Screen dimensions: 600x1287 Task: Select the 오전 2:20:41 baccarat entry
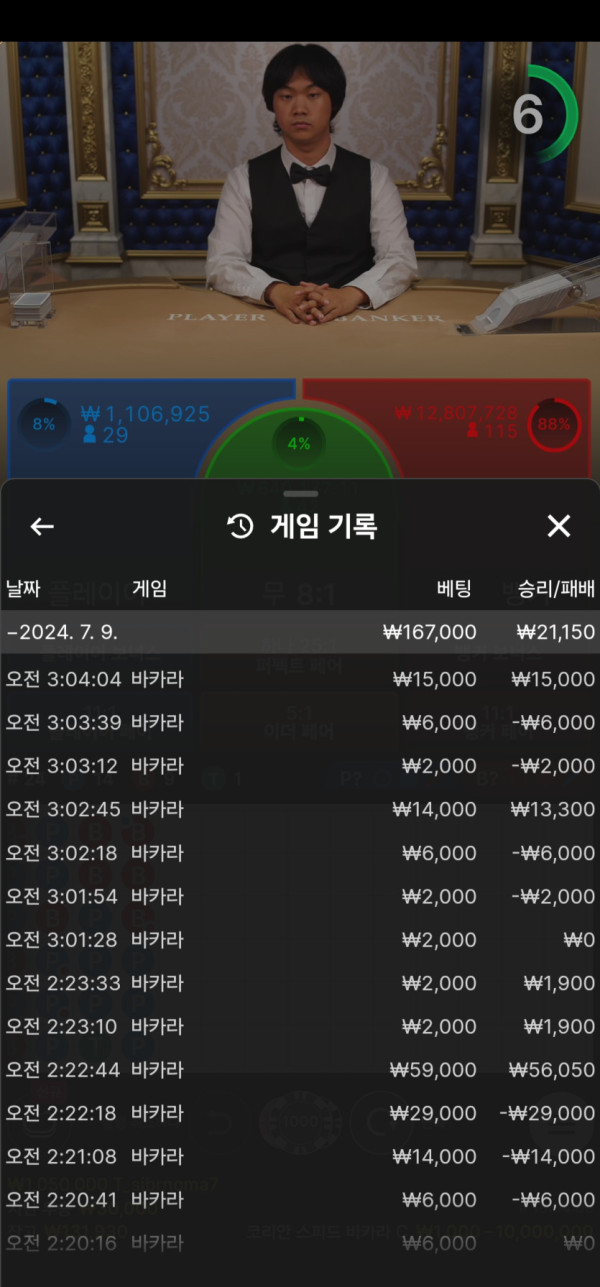pos(300,1200)
